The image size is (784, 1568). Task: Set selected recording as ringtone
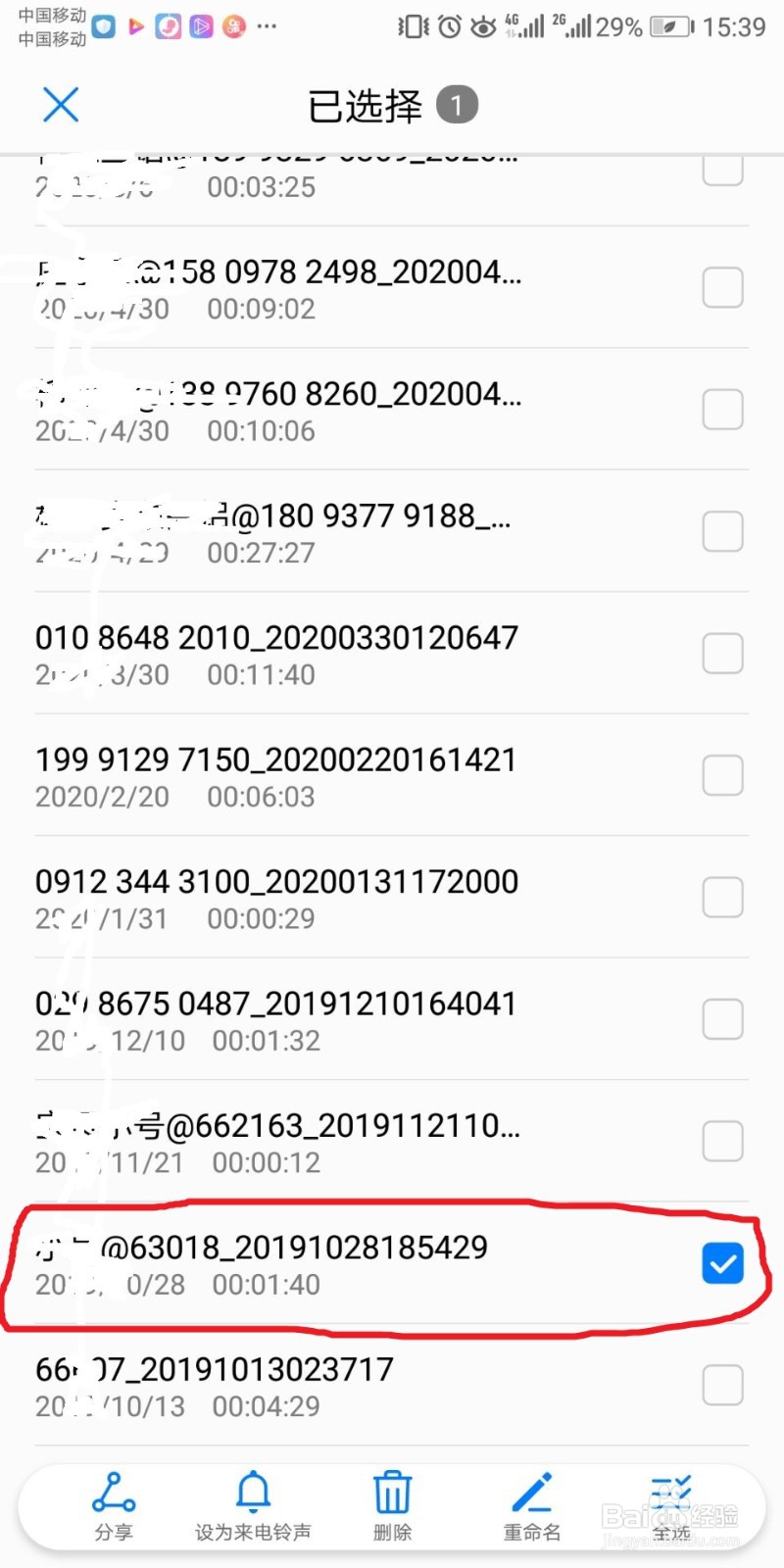[x=253, y=1504]
